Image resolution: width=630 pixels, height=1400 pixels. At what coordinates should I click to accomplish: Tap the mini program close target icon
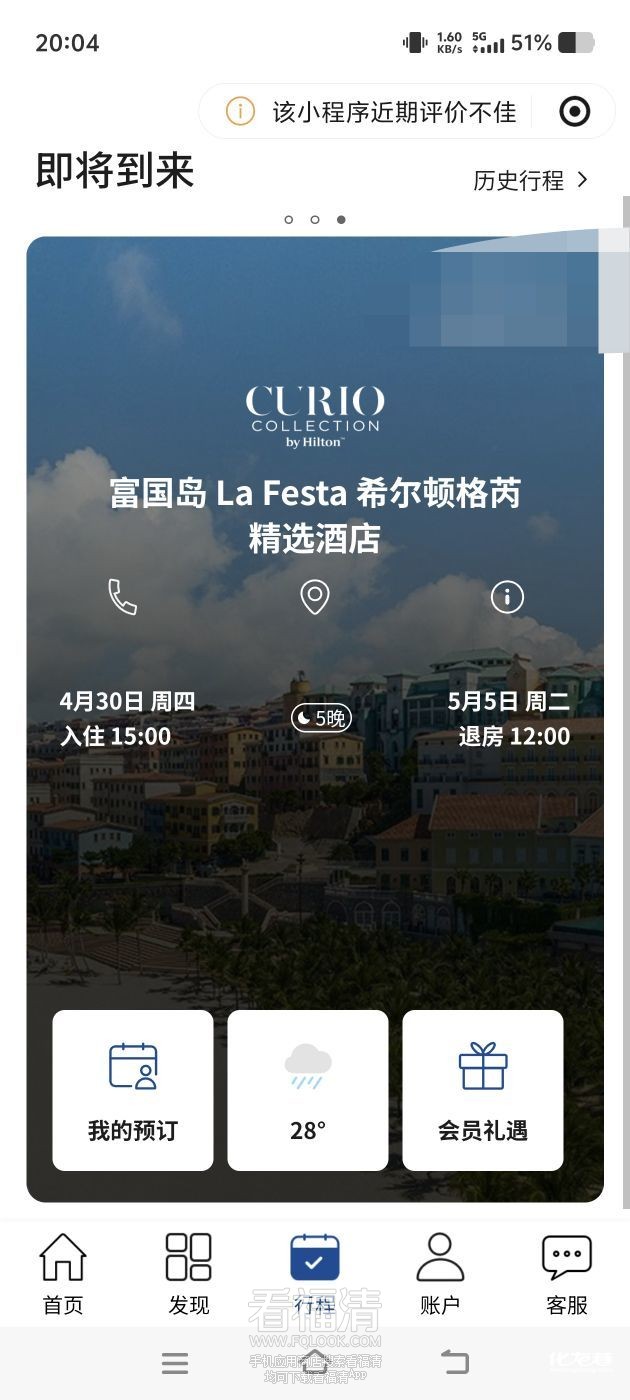[575, 112]
